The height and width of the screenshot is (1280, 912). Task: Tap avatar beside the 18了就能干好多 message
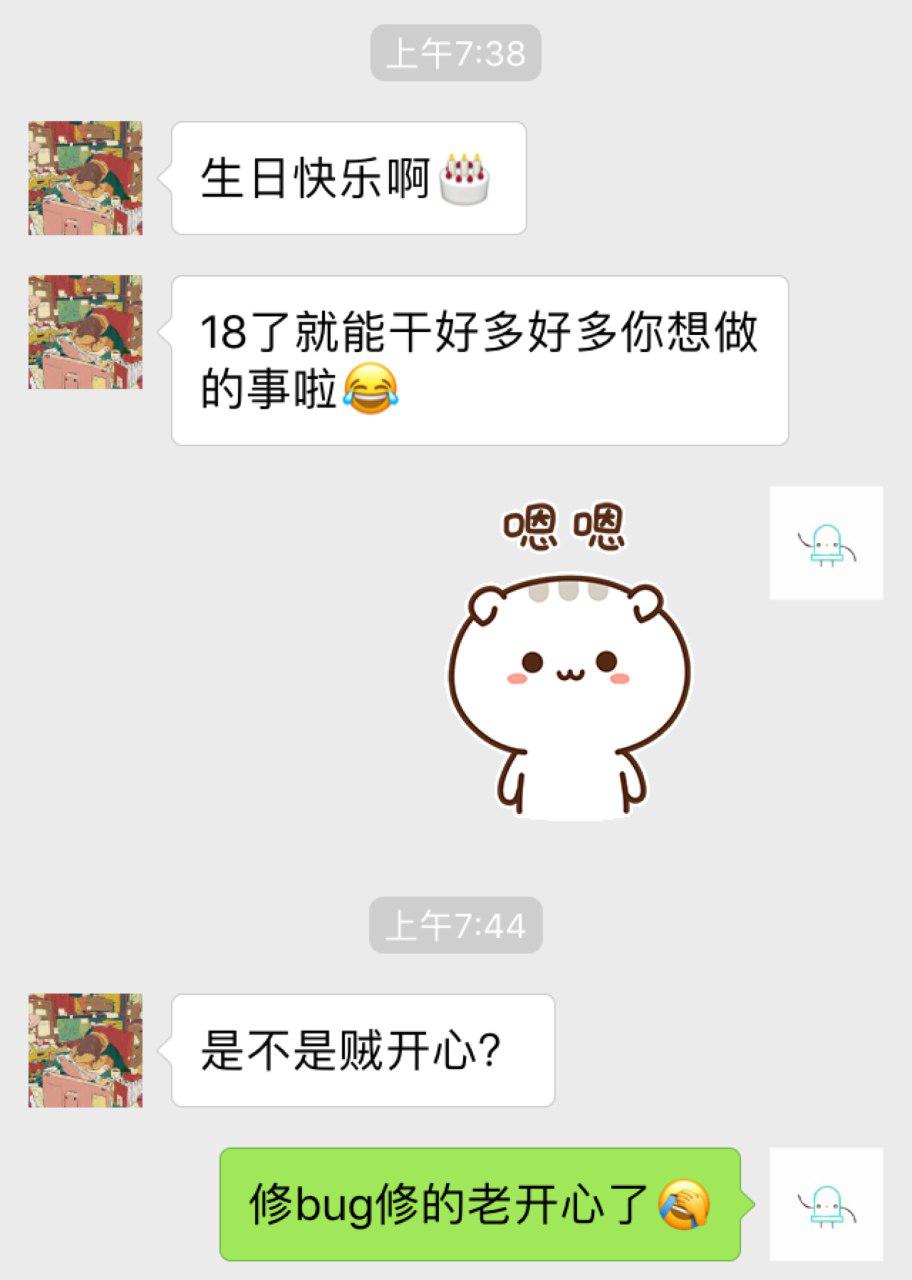(x=85, y=332)
